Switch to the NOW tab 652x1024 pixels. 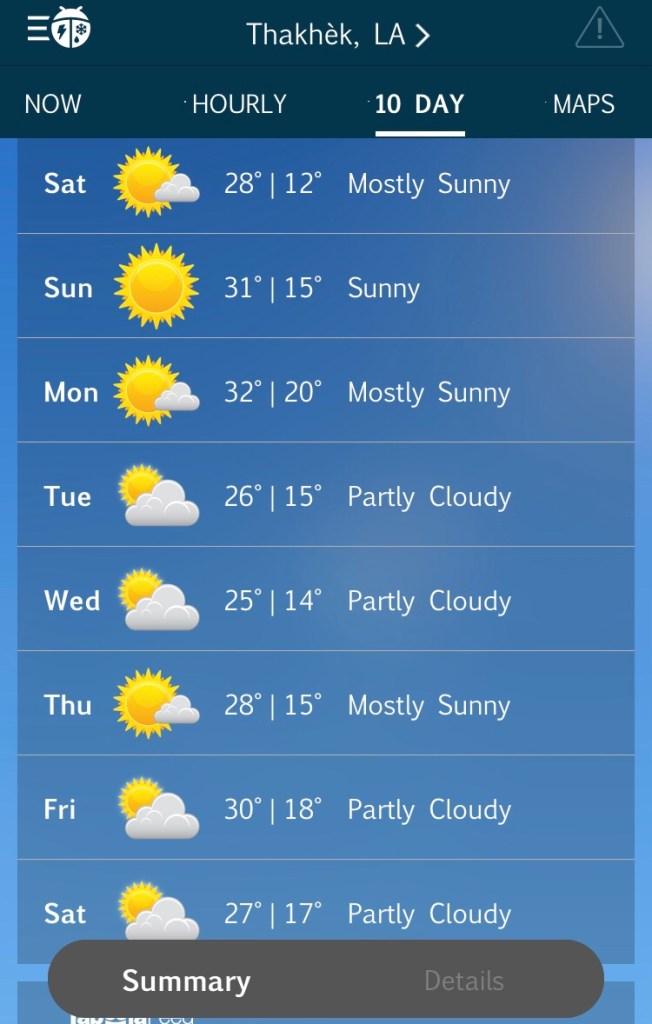53,104
